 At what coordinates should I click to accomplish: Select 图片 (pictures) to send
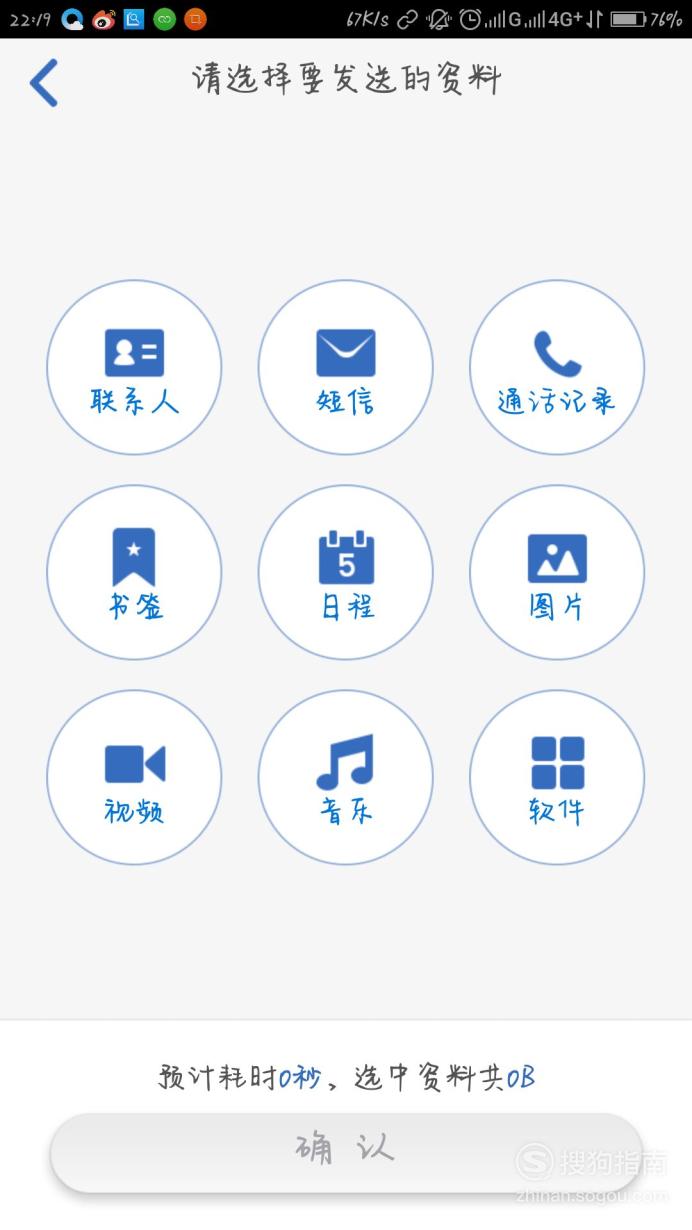pyautogui.click(x=557, y=572)
